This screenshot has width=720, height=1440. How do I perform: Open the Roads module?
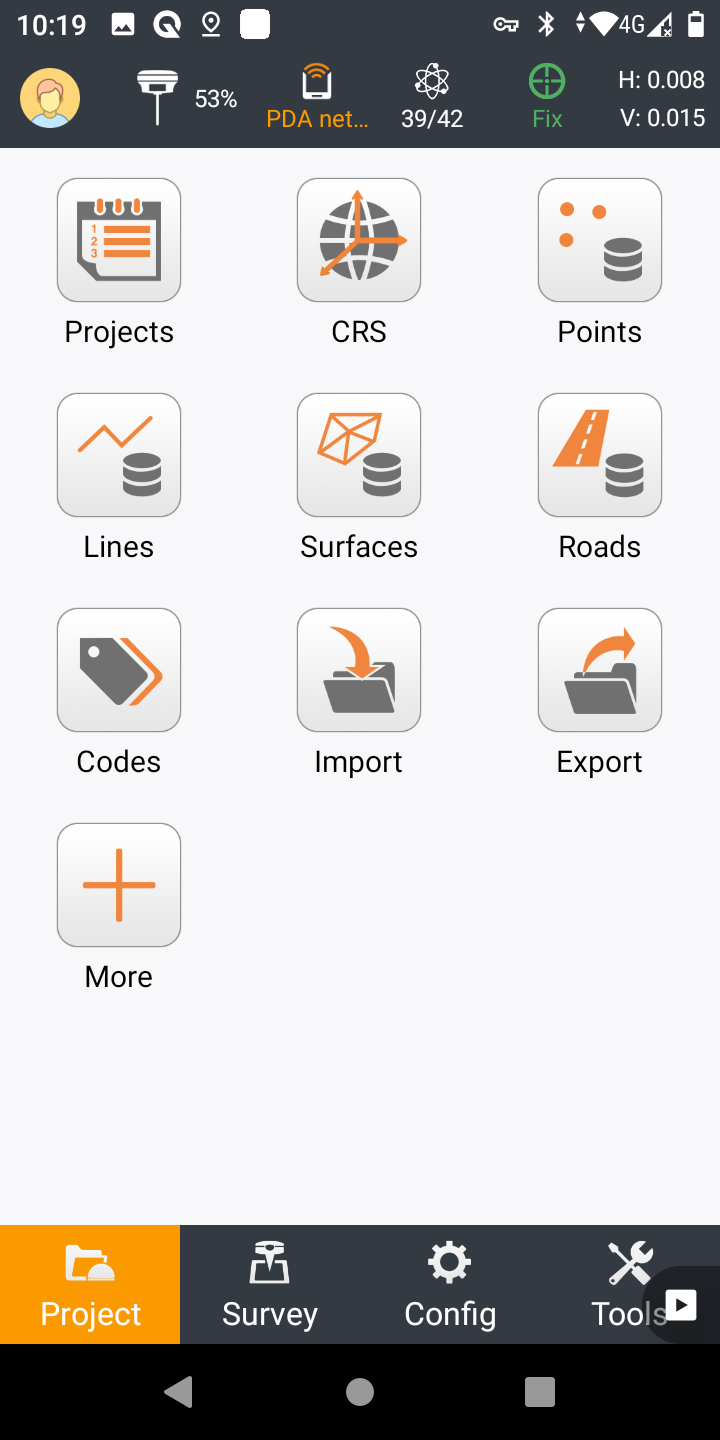point(600,455)
